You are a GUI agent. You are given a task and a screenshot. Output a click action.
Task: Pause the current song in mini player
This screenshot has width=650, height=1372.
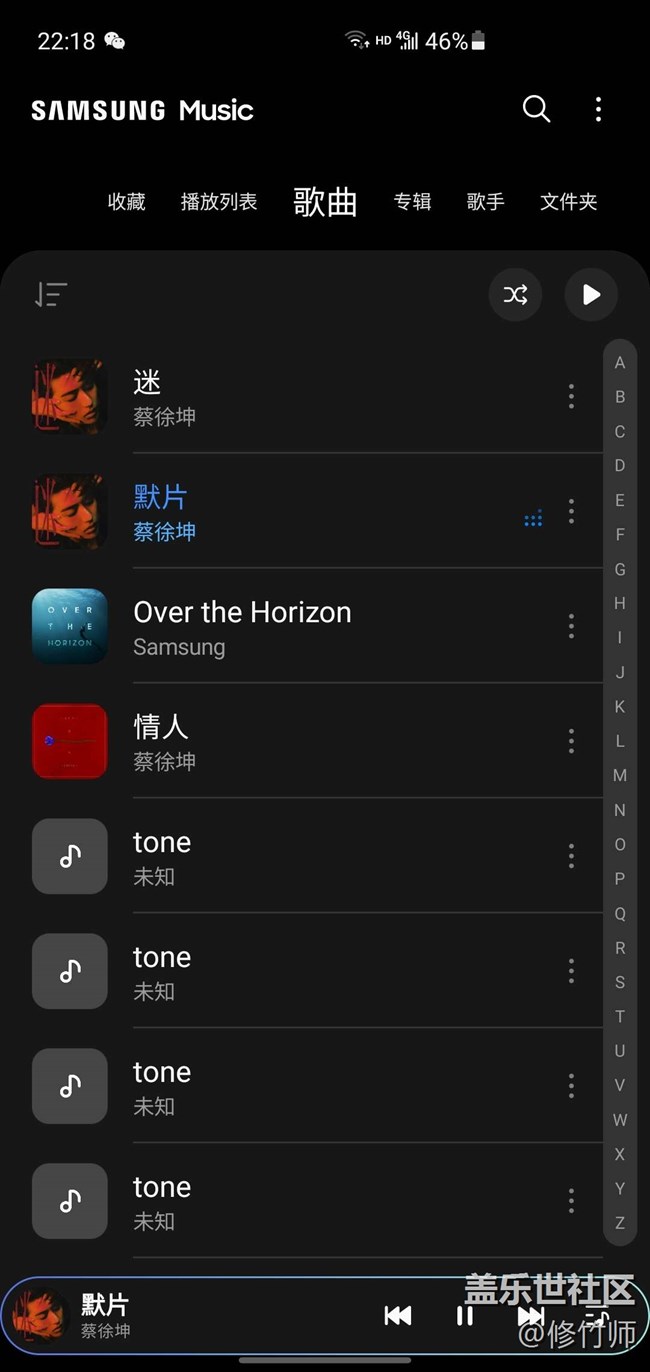[465, 1316]
